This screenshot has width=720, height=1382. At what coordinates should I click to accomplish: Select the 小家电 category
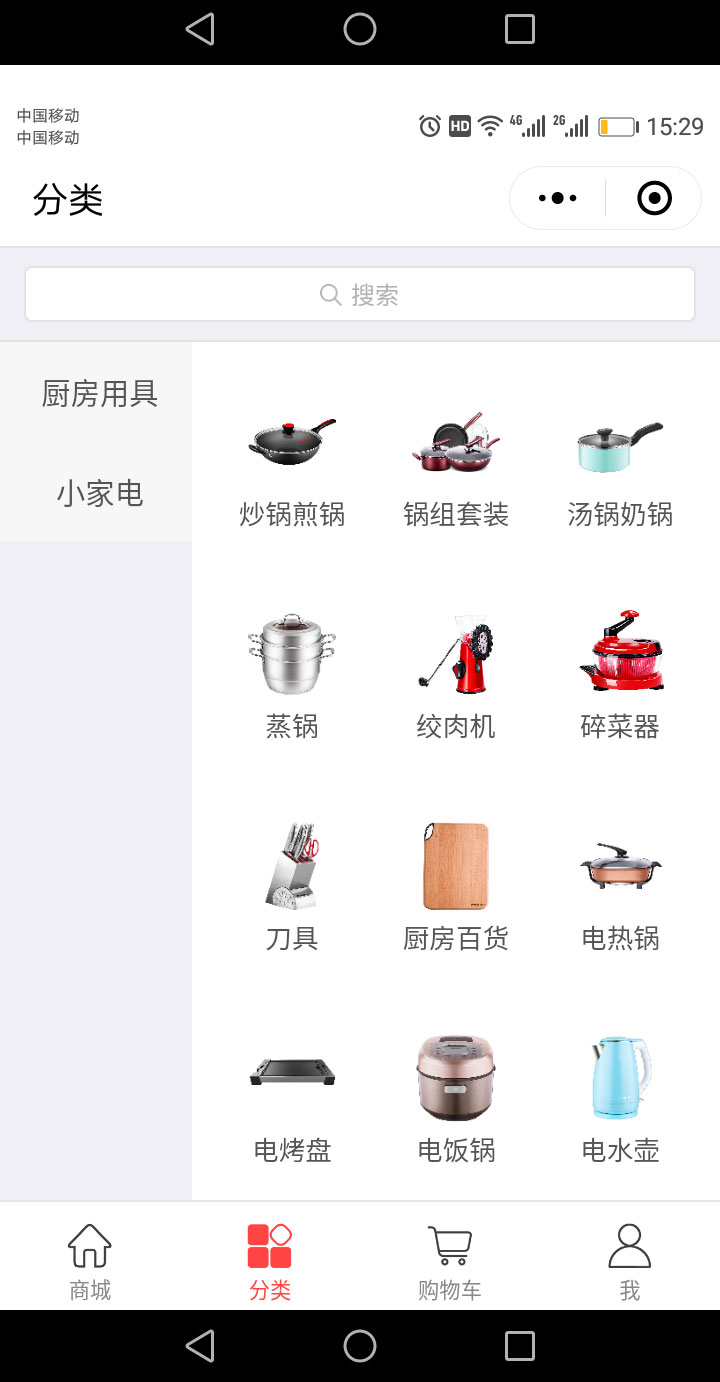(x=99, y=493)
